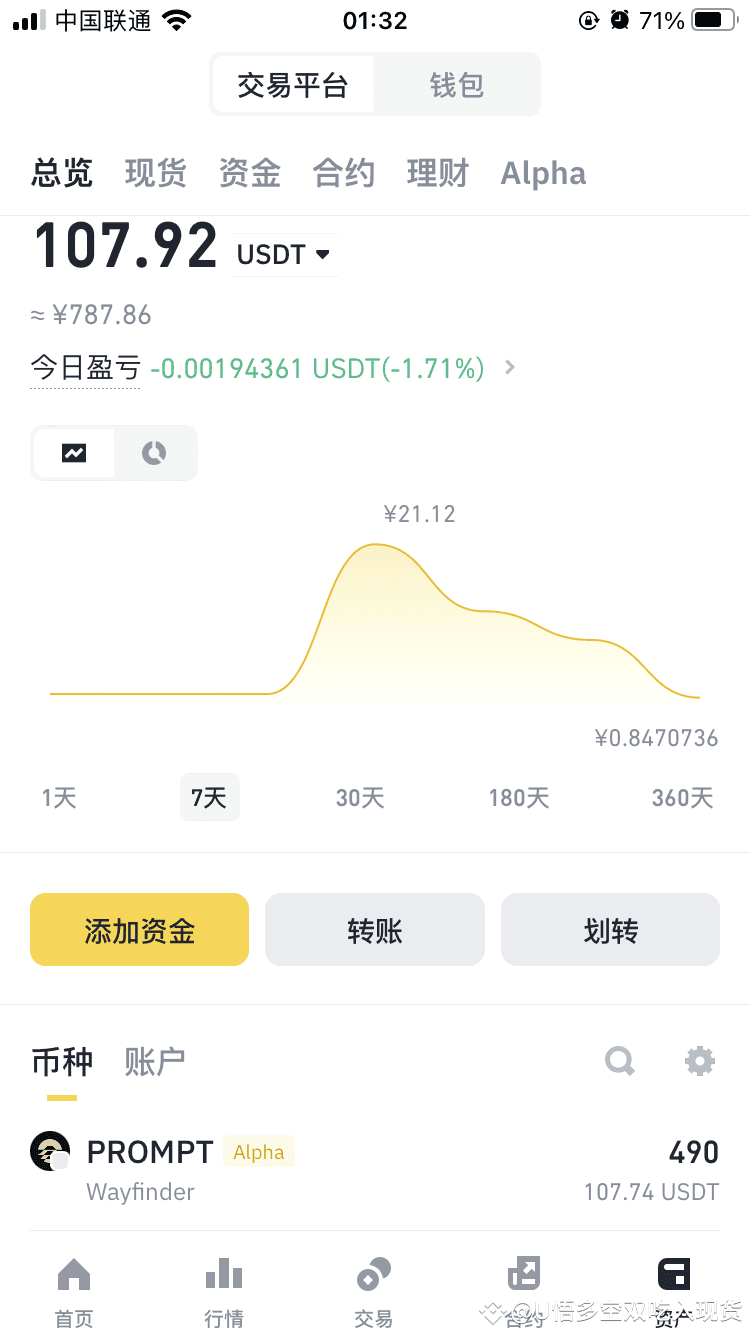The width and height of the screenshot is (750, 1334).
Task: Expand 今日盈亏 details via the chevron
Action: click(x=509, y=367)
